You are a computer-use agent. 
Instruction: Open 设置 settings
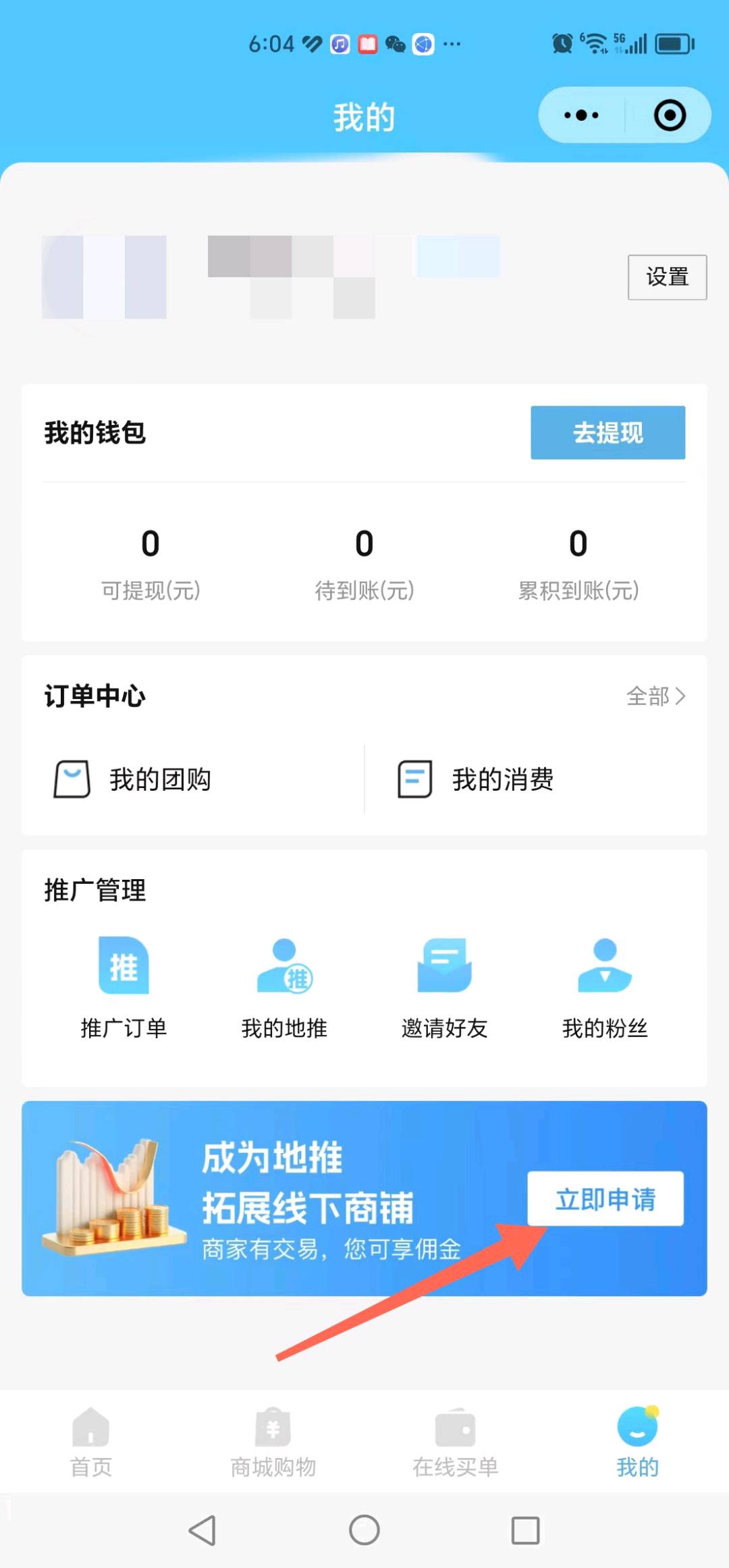[667, 277]
